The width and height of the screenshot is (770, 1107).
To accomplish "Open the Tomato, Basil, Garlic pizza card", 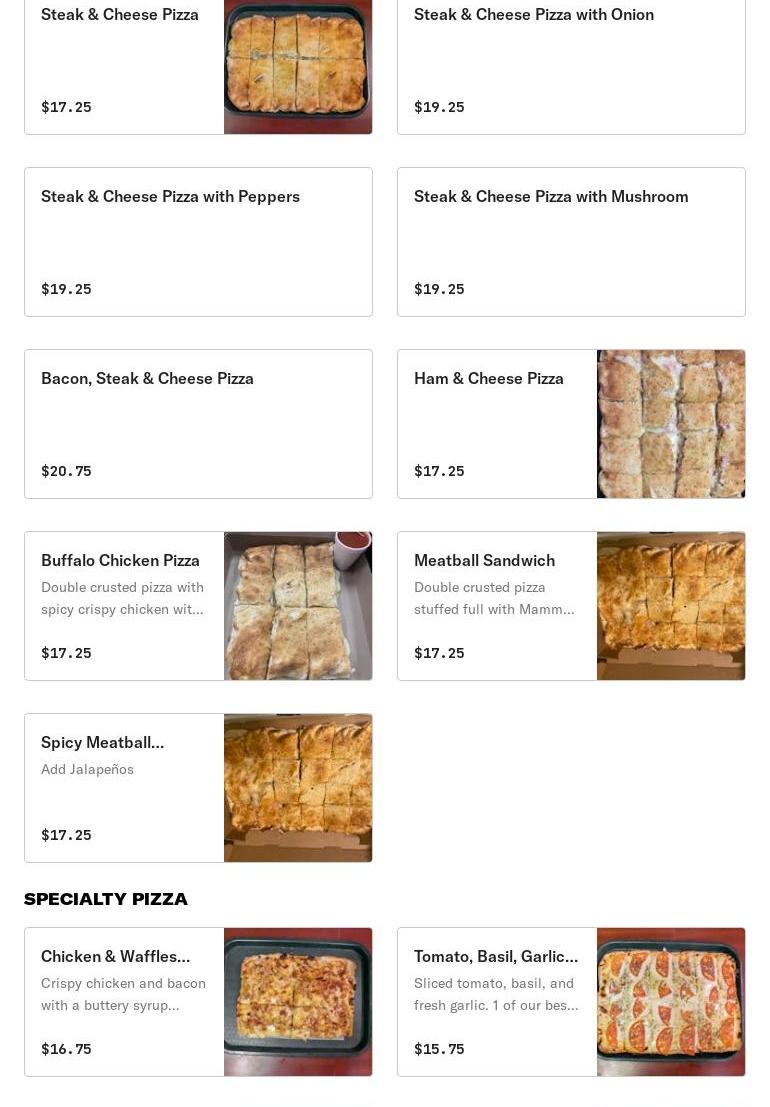I will (x=571, y=1002).
